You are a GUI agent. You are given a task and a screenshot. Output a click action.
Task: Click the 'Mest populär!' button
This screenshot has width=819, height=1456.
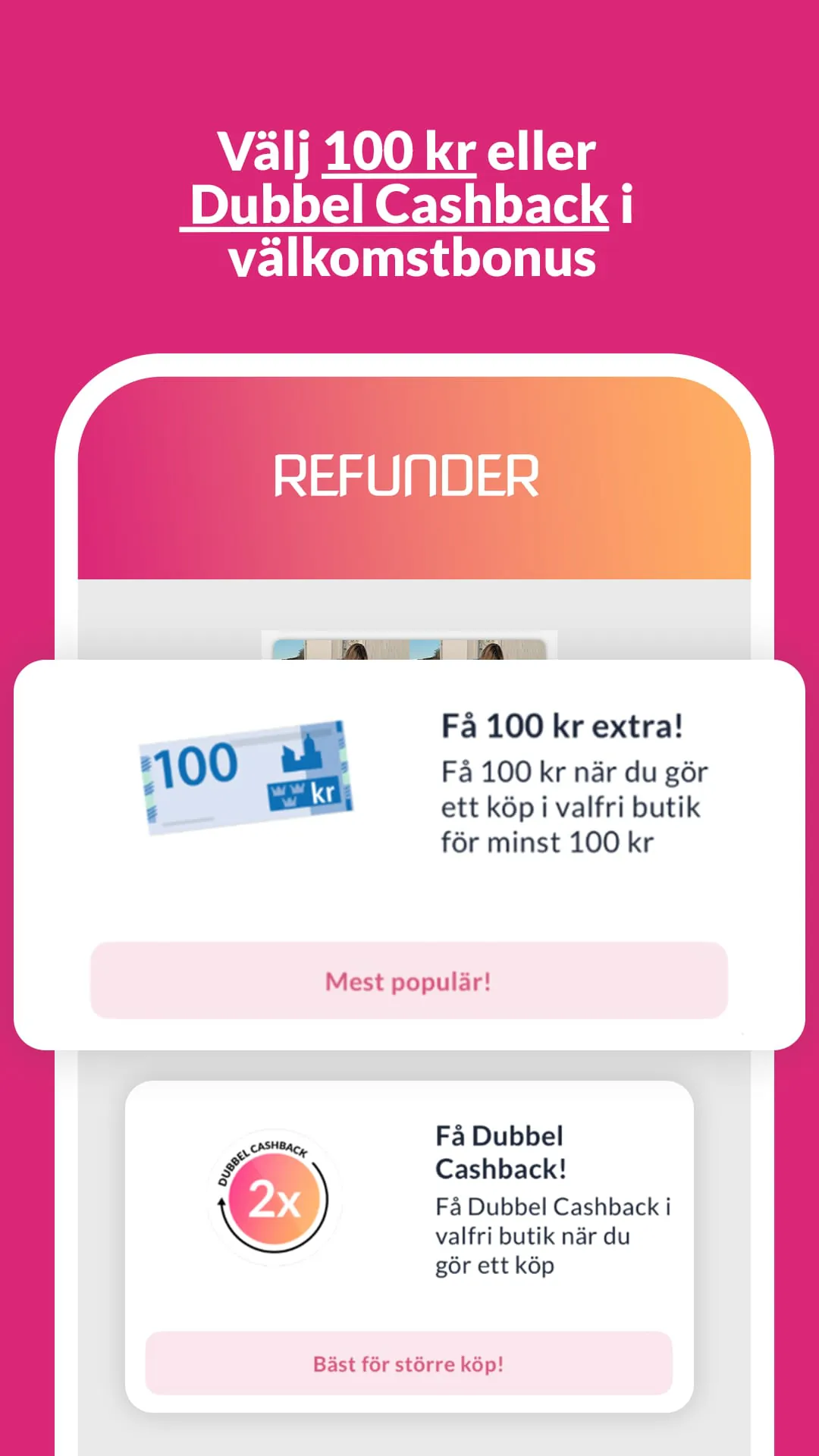pos(409,981)
